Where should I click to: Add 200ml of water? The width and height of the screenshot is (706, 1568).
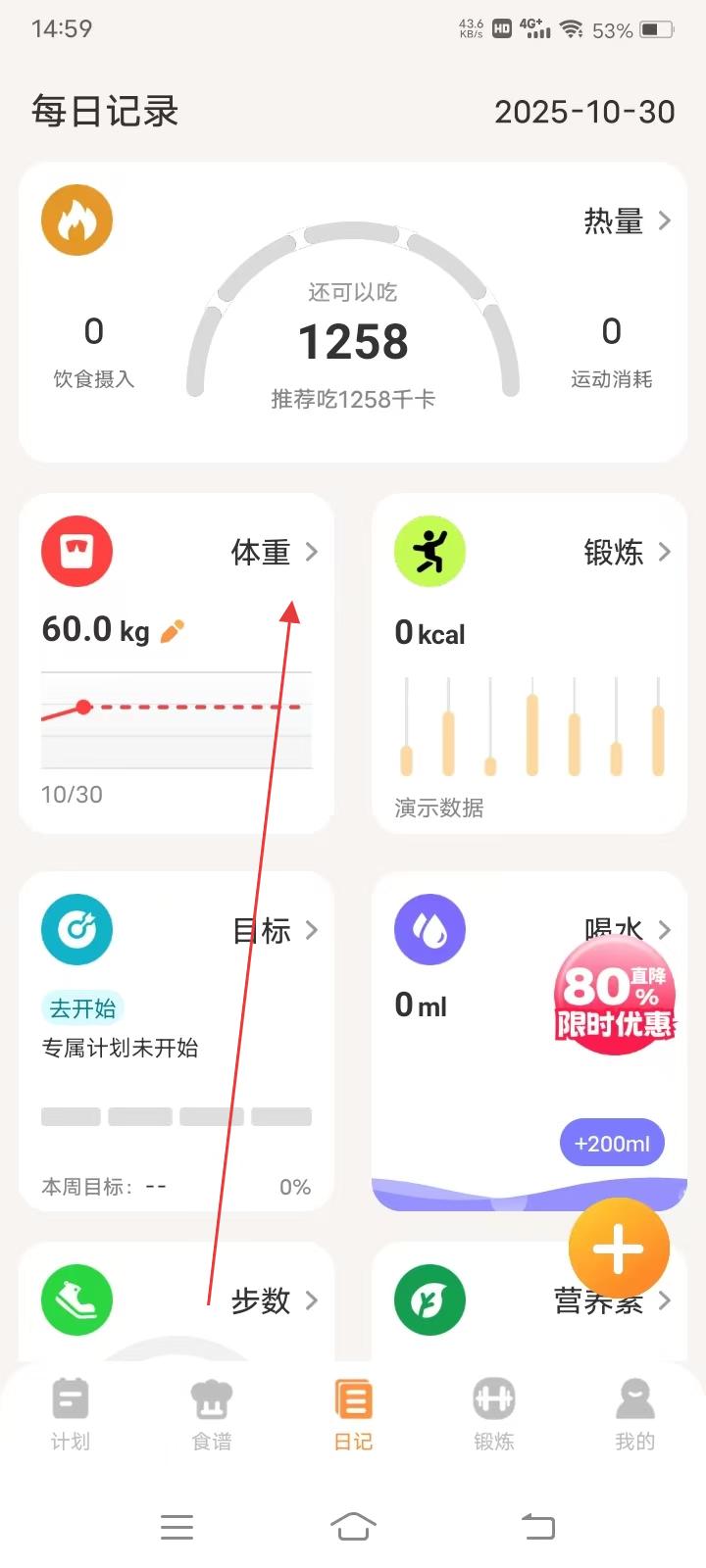pyautogui.click(x=612, y=1143)
